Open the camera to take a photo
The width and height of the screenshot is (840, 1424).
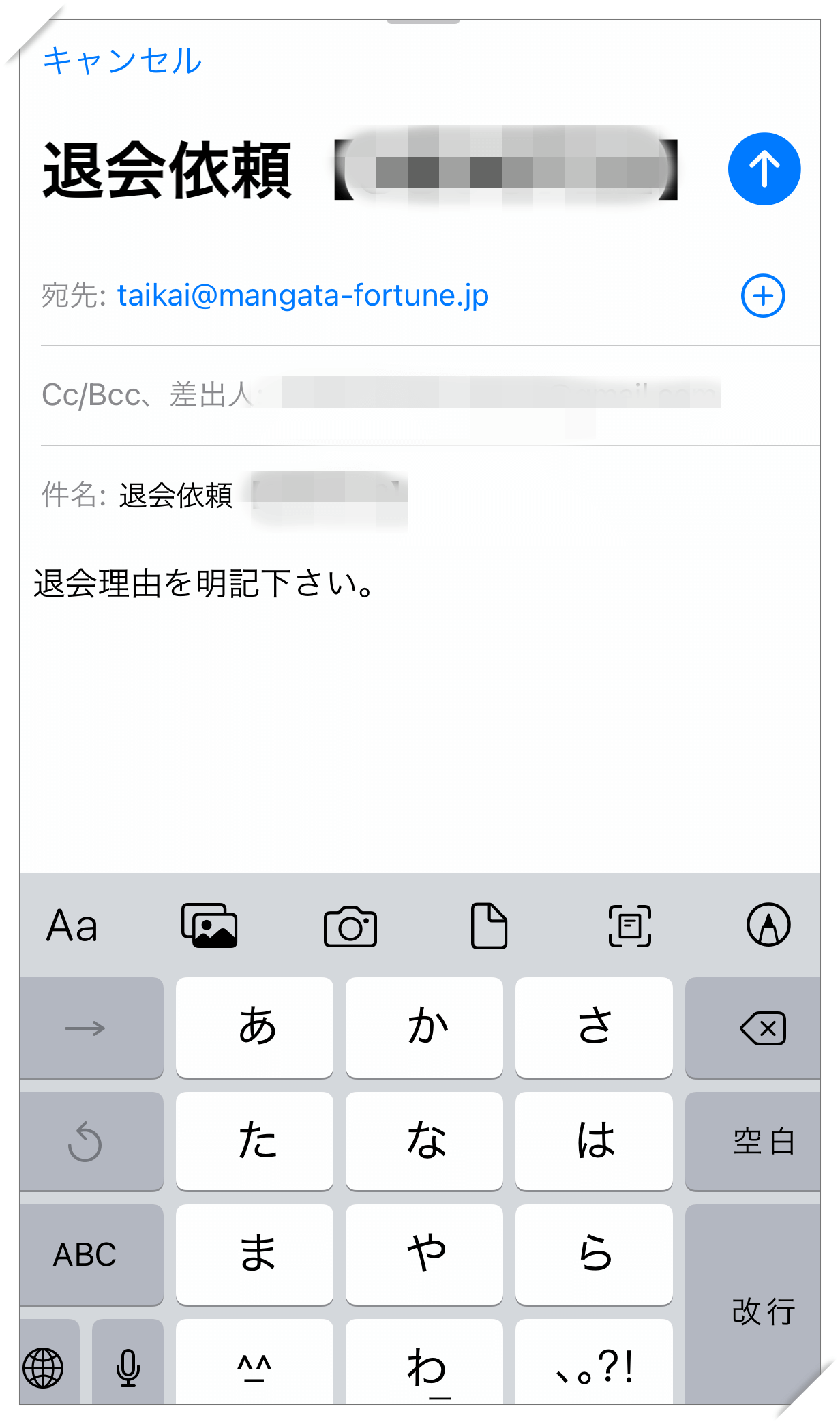(x=350, y=926)
